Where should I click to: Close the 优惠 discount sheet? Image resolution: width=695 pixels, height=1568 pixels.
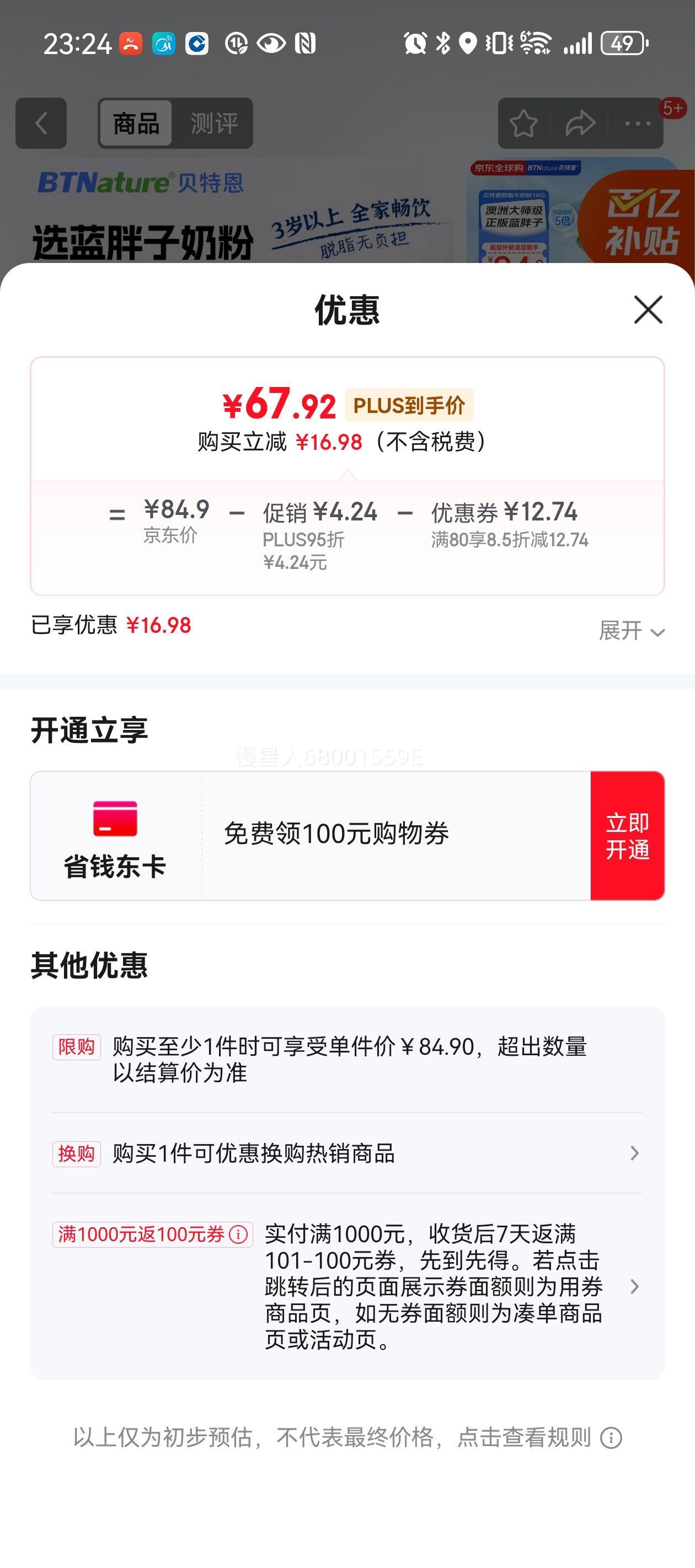pos(648,310)
